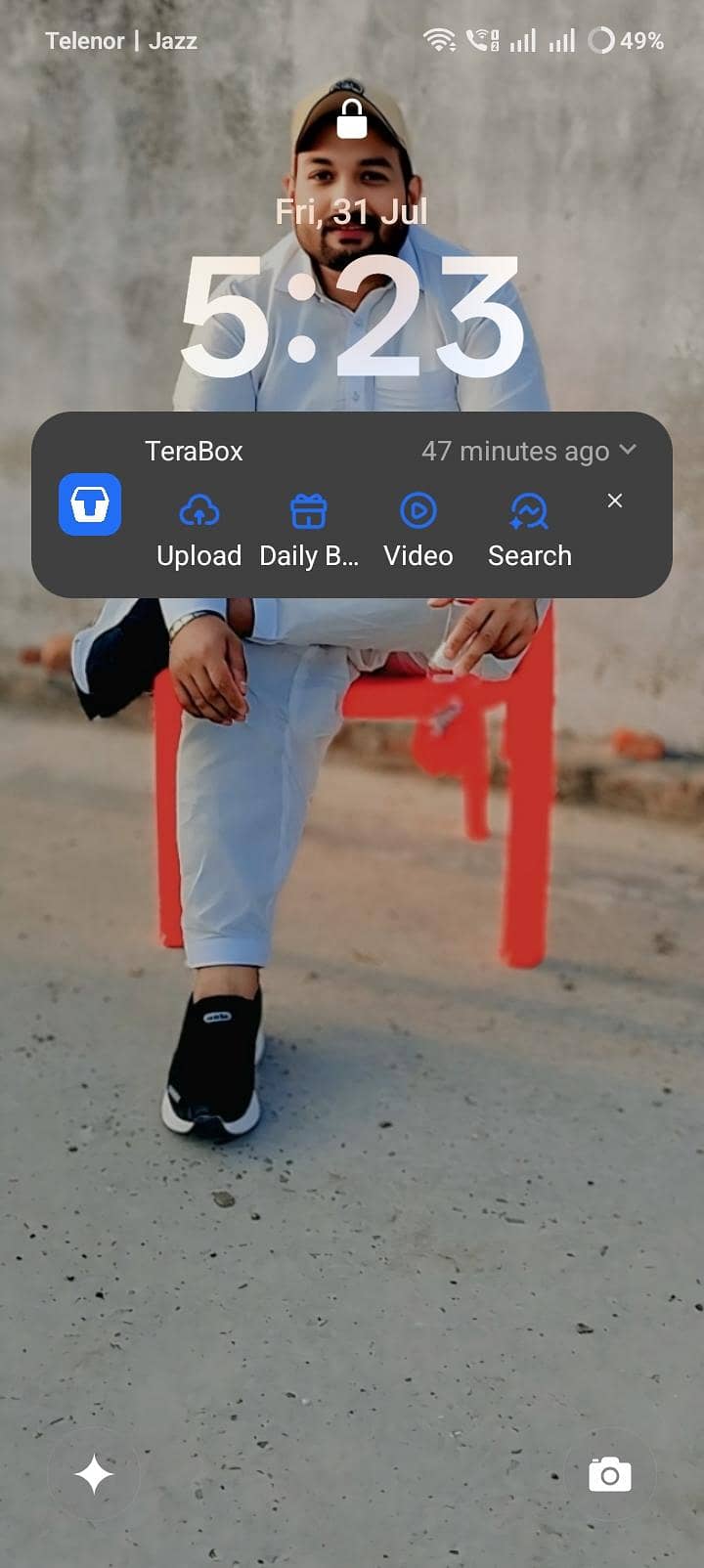
Task: Open Daily B... from the TeraBox notification
Action: 309,531
